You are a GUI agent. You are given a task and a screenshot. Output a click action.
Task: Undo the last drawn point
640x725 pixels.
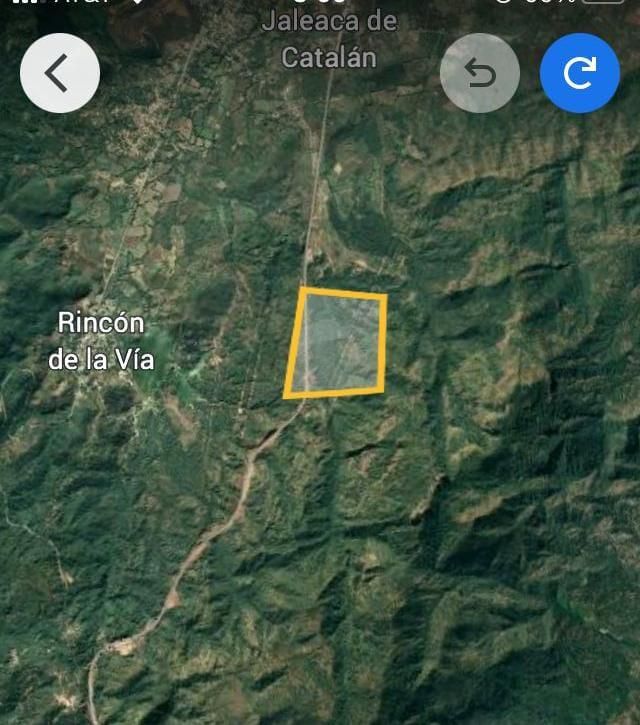[x=480, y=73]
